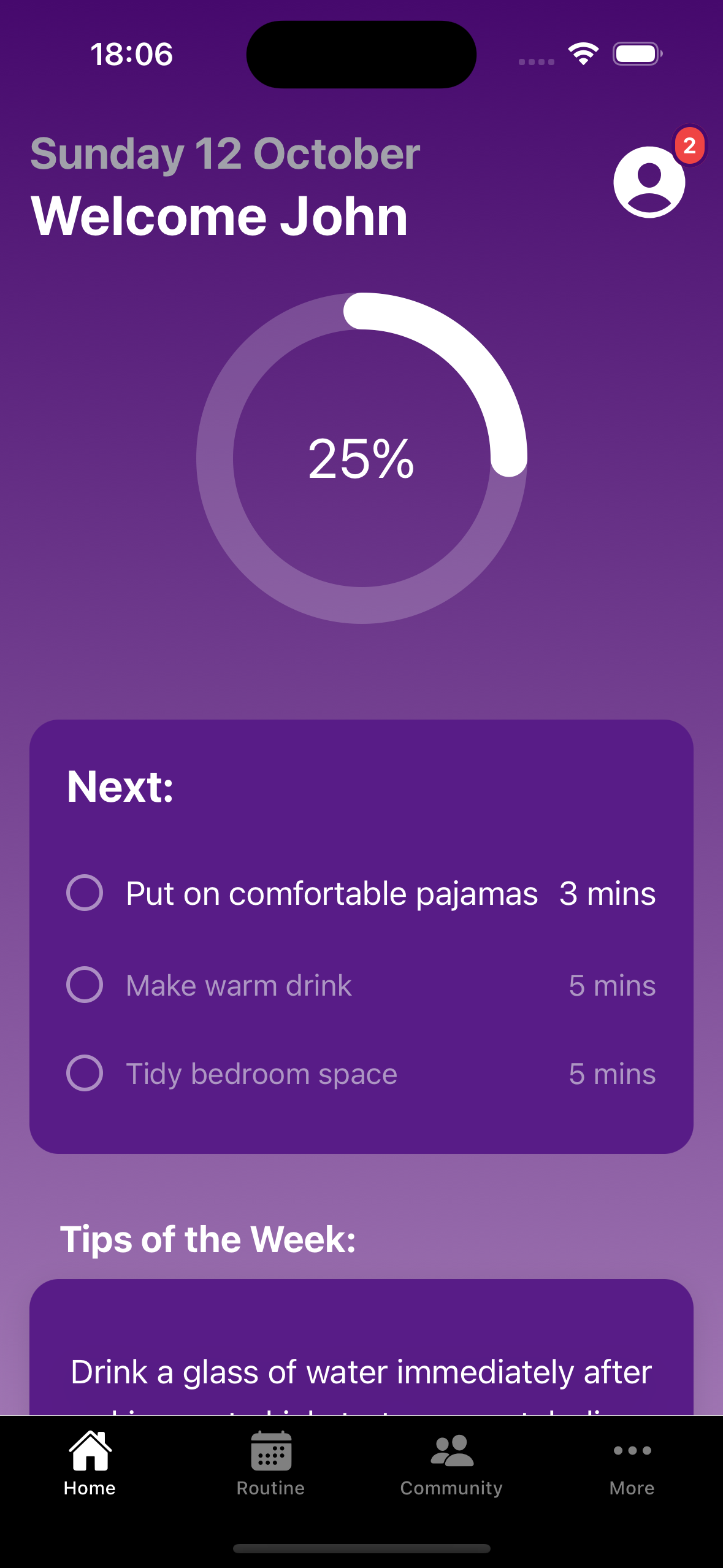The image size is (723, 1568).
Task: Tick the Tidy bedroom space task
Action: [x=85, y=1073]
